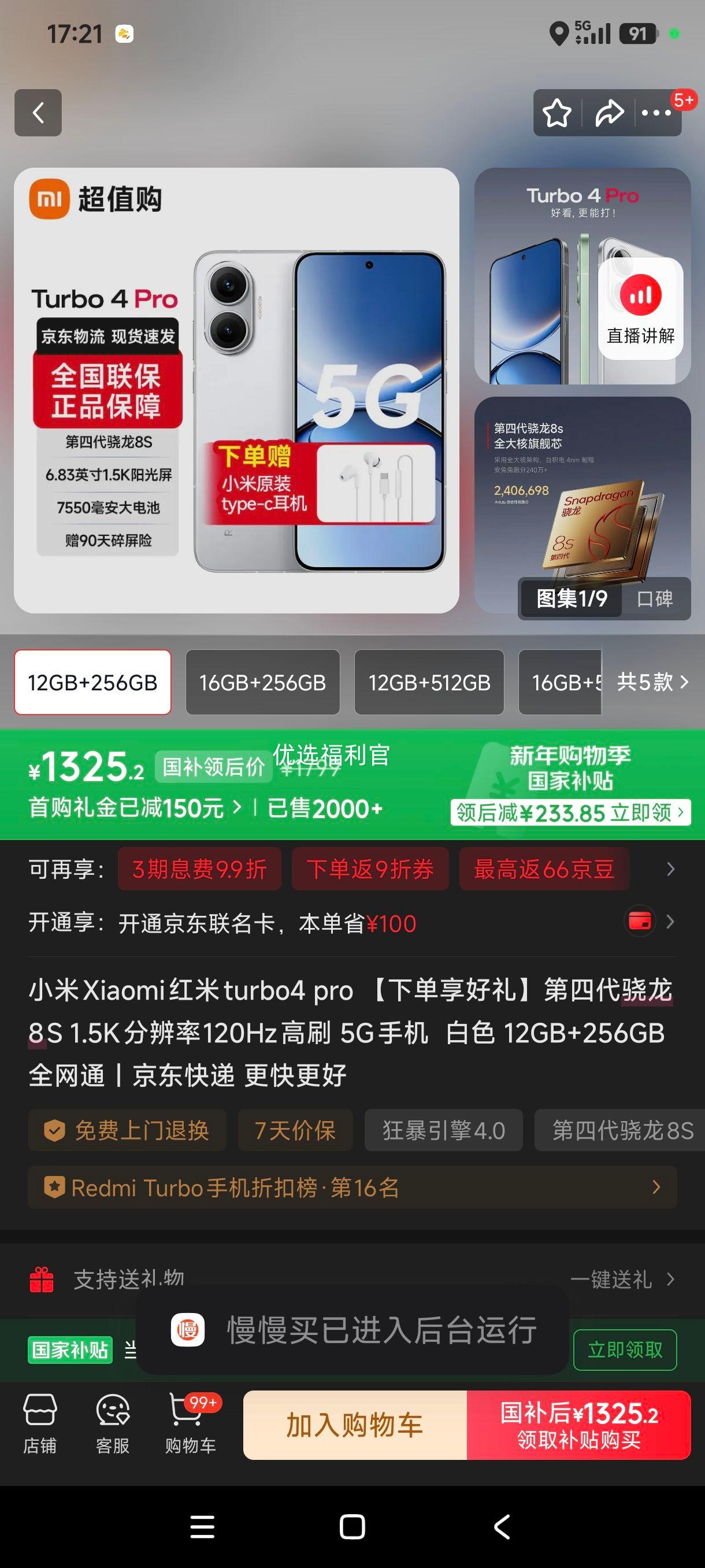Viewport: 705px width, 1568px height.
Task: Open the 图集1/9 gallery tab
Action: click(570, 599)
